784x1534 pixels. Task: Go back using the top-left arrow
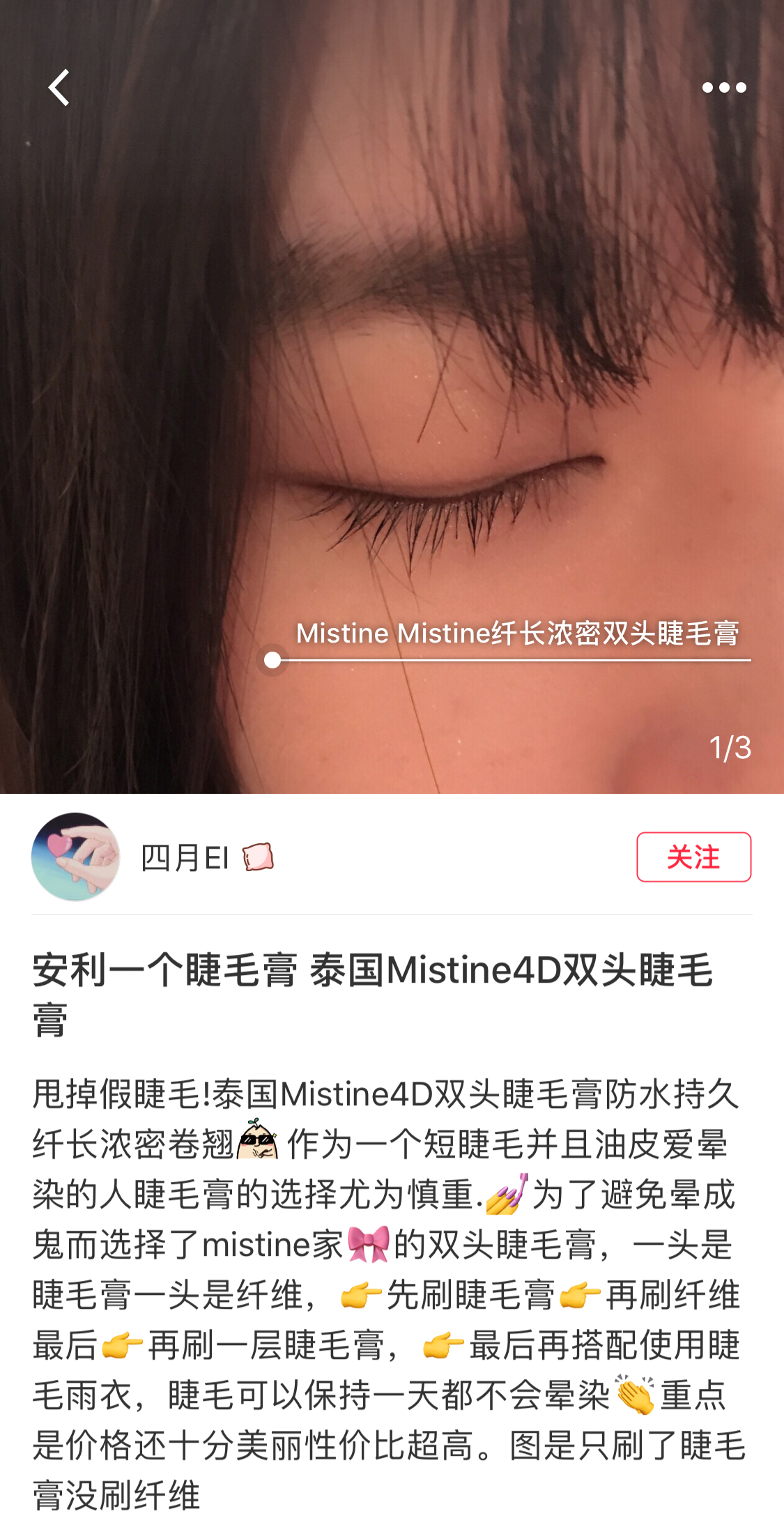59,88
